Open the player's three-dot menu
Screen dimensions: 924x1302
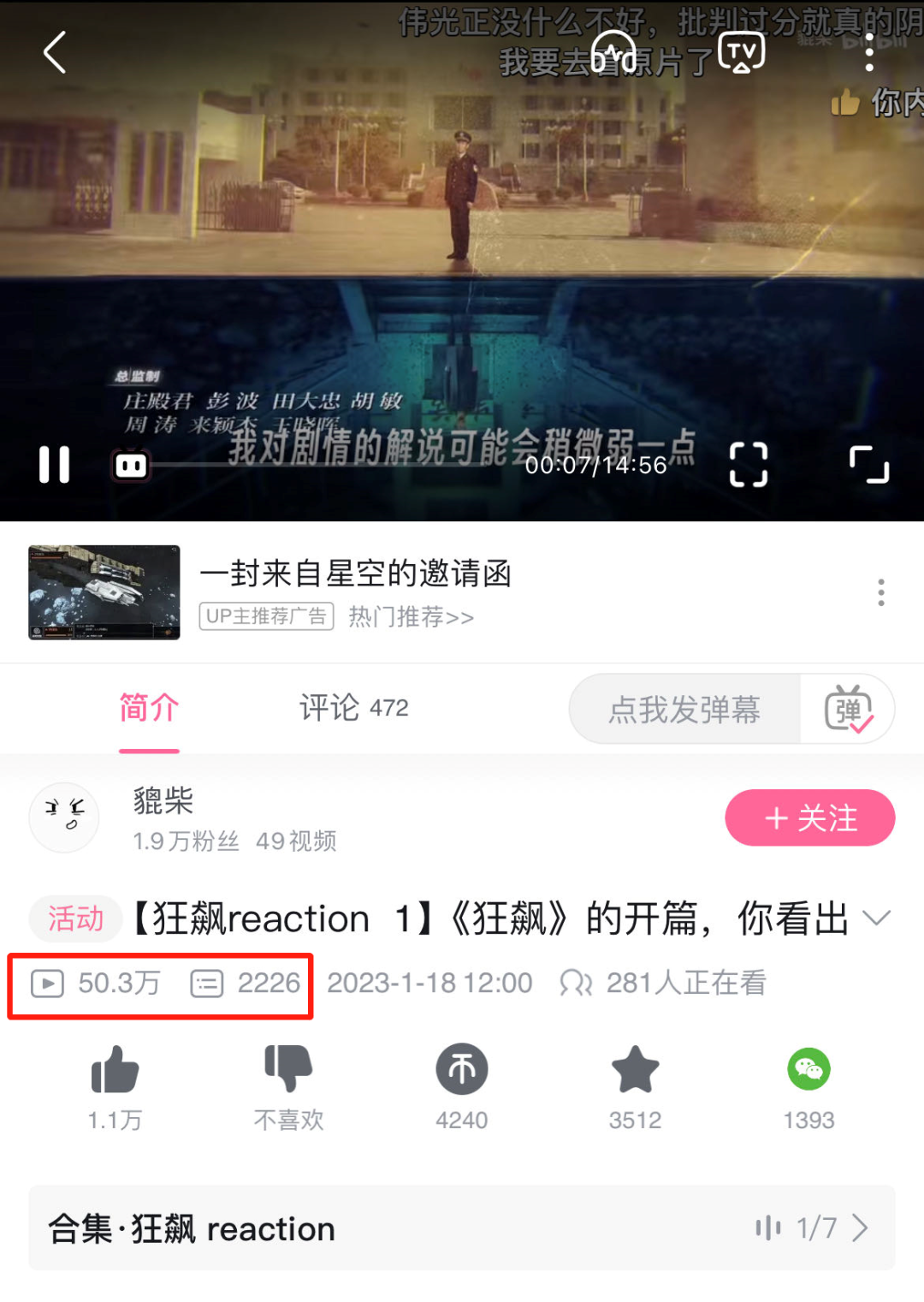coord(869,53)
